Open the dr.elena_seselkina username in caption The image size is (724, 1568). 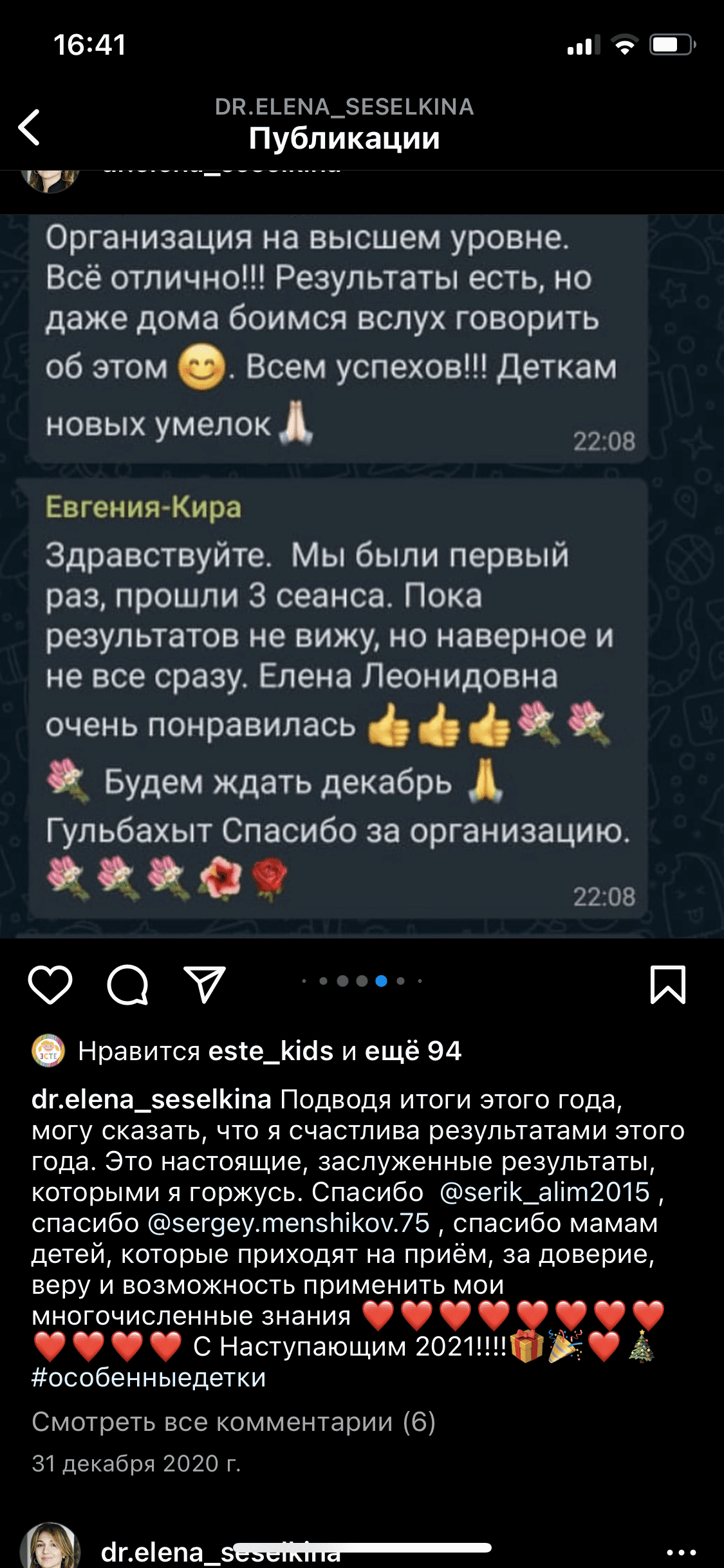pyautogui.click(x=151, y=1099)
